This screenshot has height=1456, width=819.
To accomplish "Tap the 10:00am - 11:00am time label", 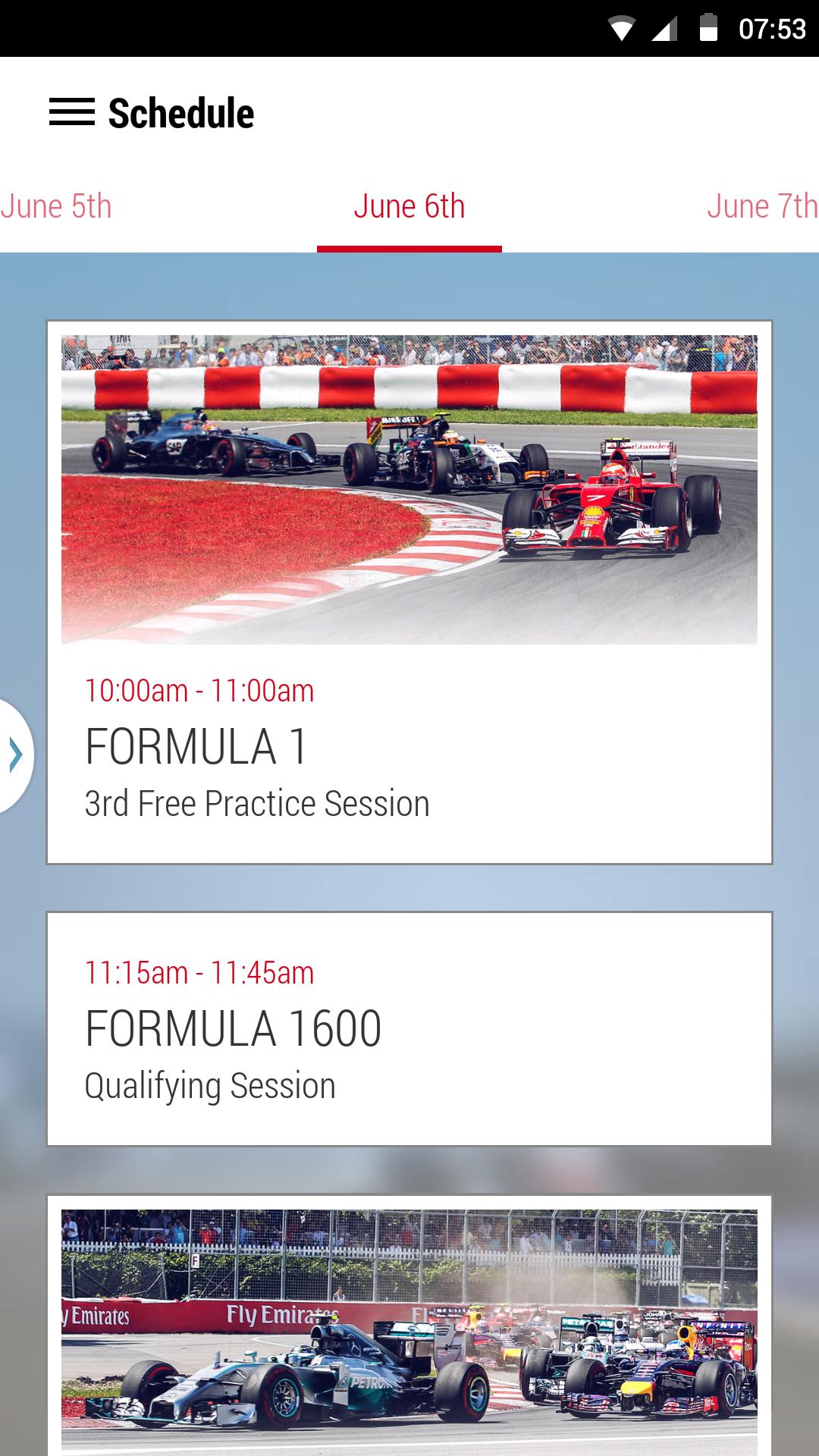I will tap(200, 690).
